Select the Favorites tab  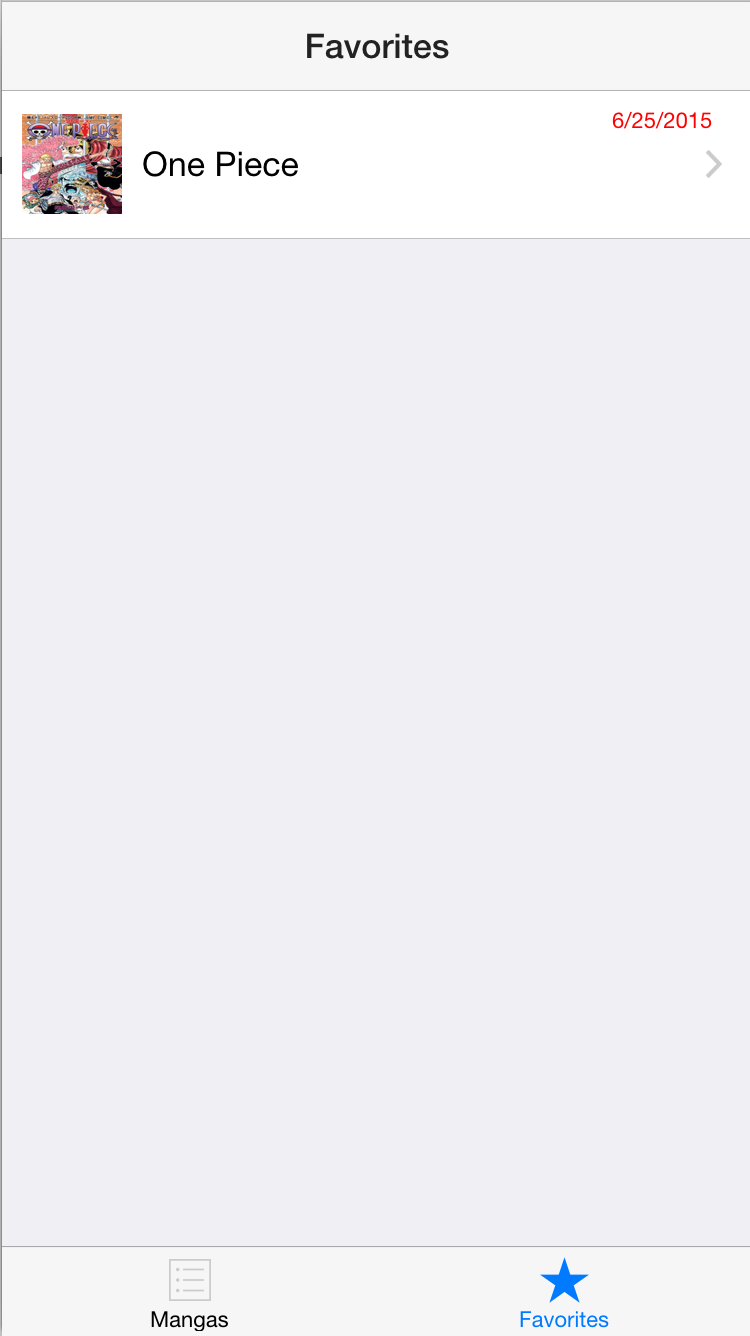(x=564, y=1293)
